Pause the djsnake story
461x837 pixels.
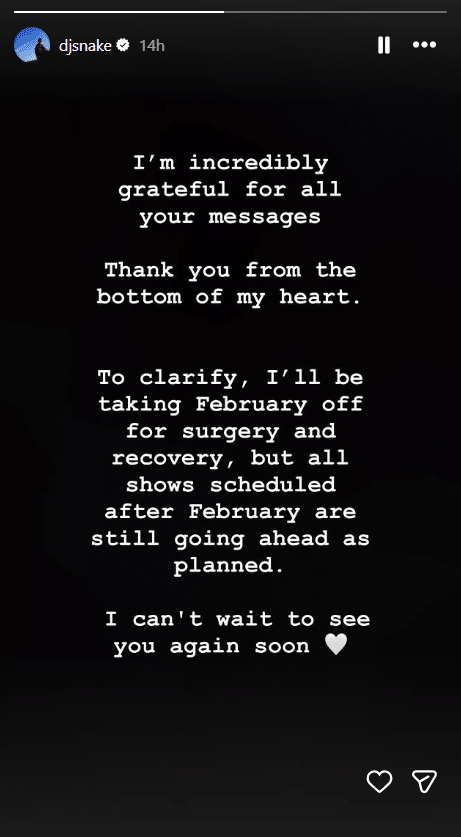click(x=384, y=45)
